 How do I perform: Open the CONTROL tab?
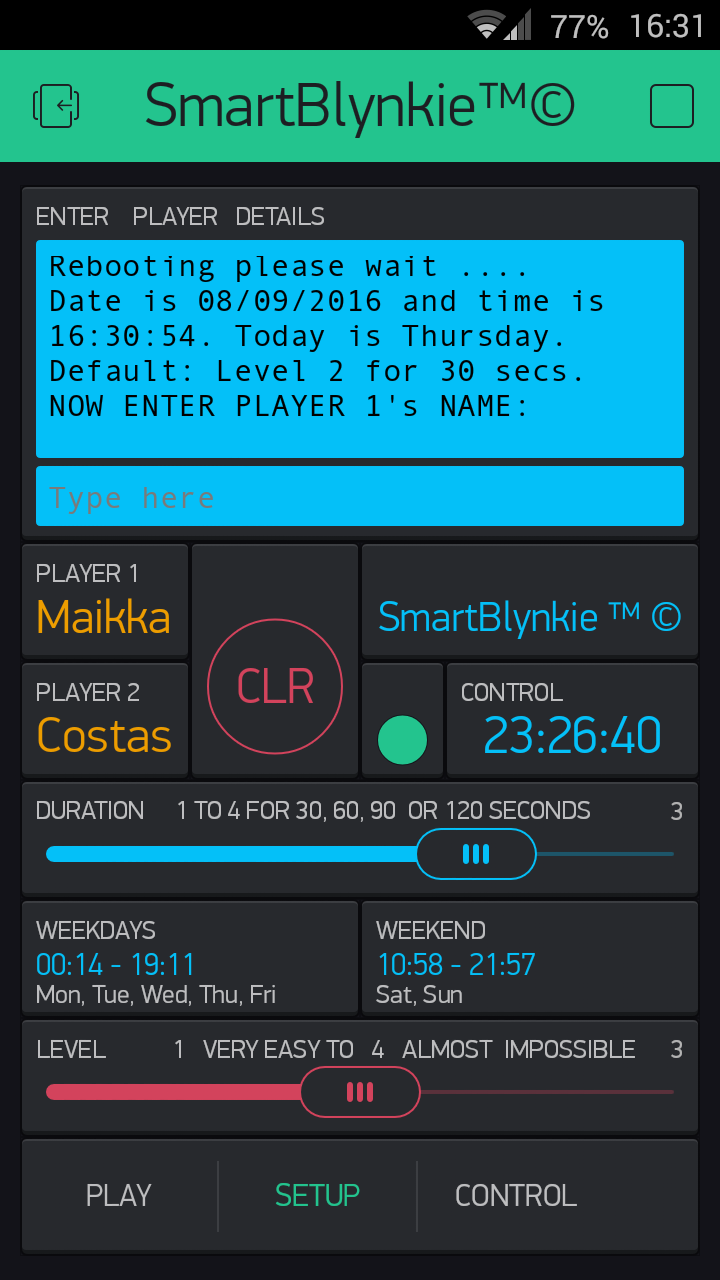coord(516,1195)
